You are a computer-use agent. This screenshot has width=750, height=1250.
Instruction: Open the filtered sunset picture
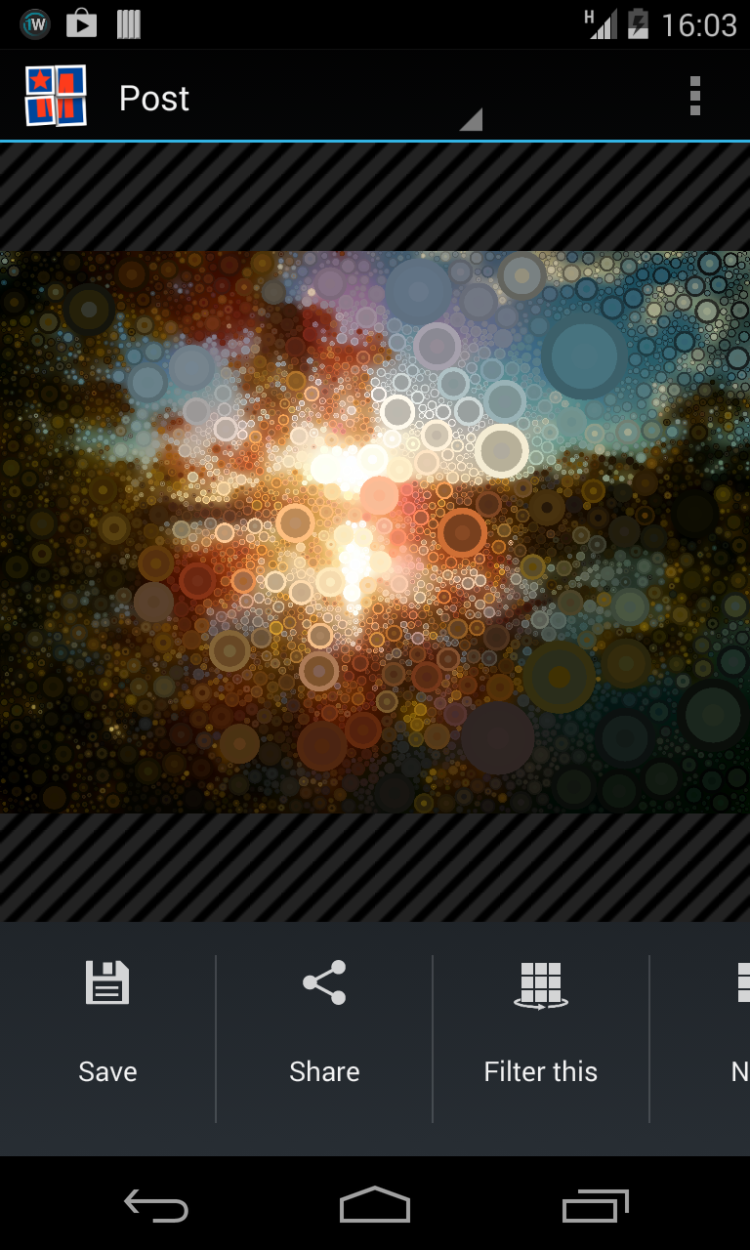point(375,531)
